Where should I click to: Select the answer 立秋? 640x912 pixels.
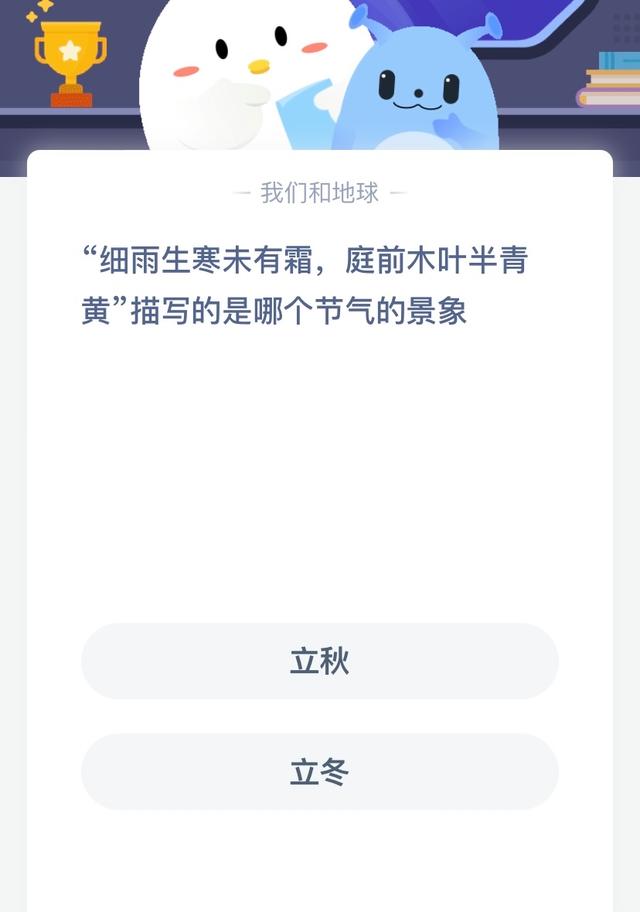[320, 661]
